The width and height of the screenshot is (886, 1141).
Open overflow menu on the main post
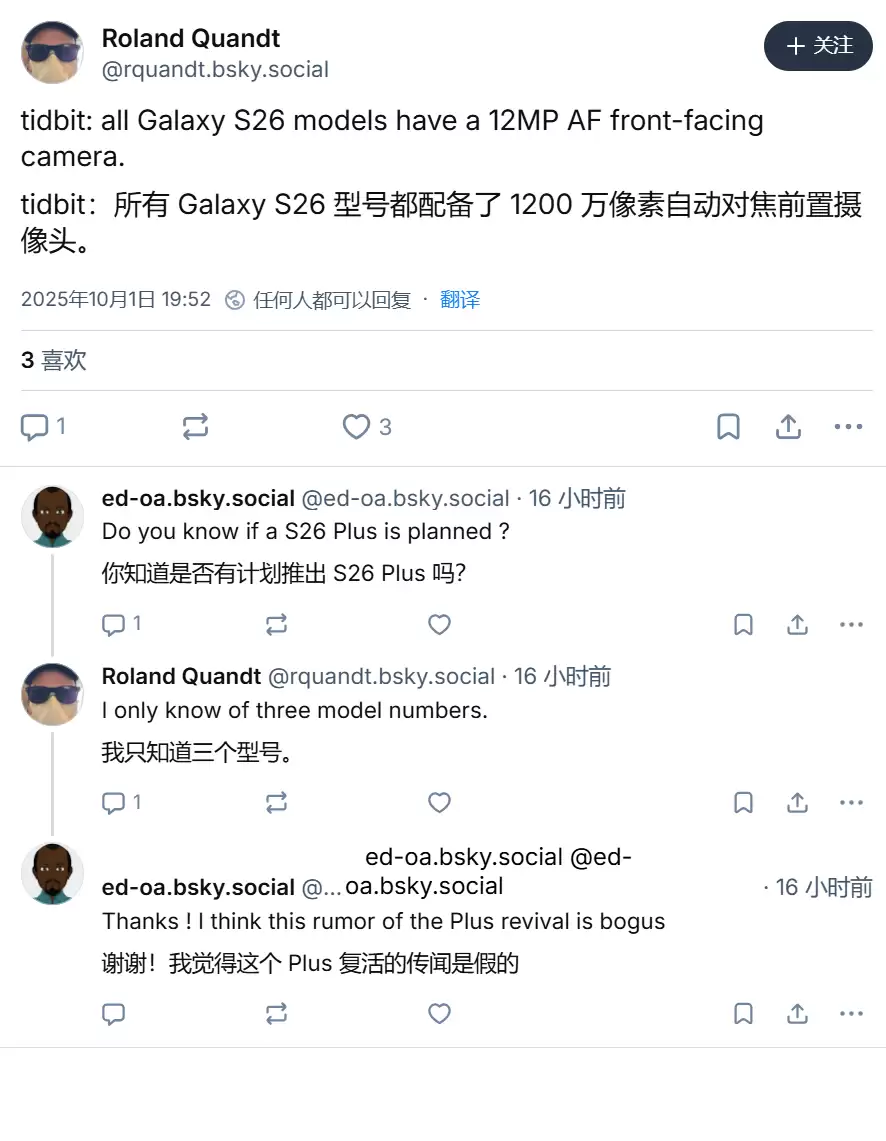848,428
